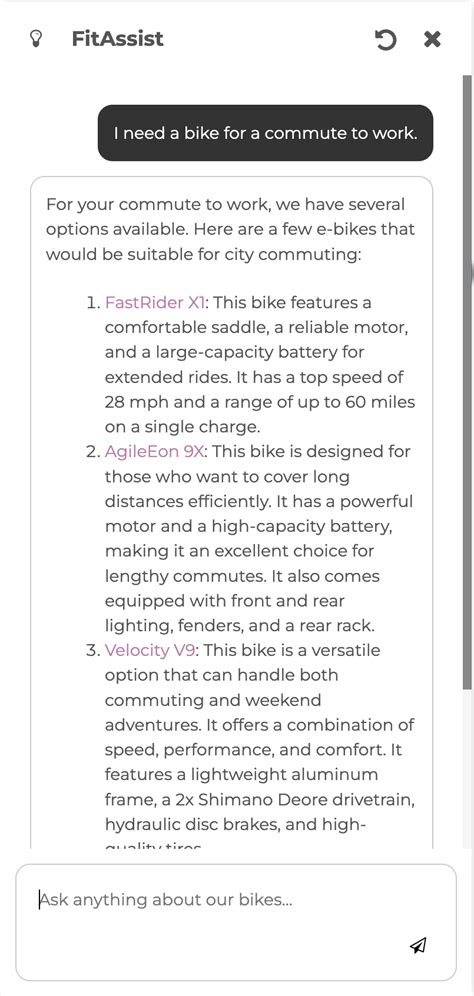Open the FastRider X1 link
This screenshot has height=996, width=474.
154,302
